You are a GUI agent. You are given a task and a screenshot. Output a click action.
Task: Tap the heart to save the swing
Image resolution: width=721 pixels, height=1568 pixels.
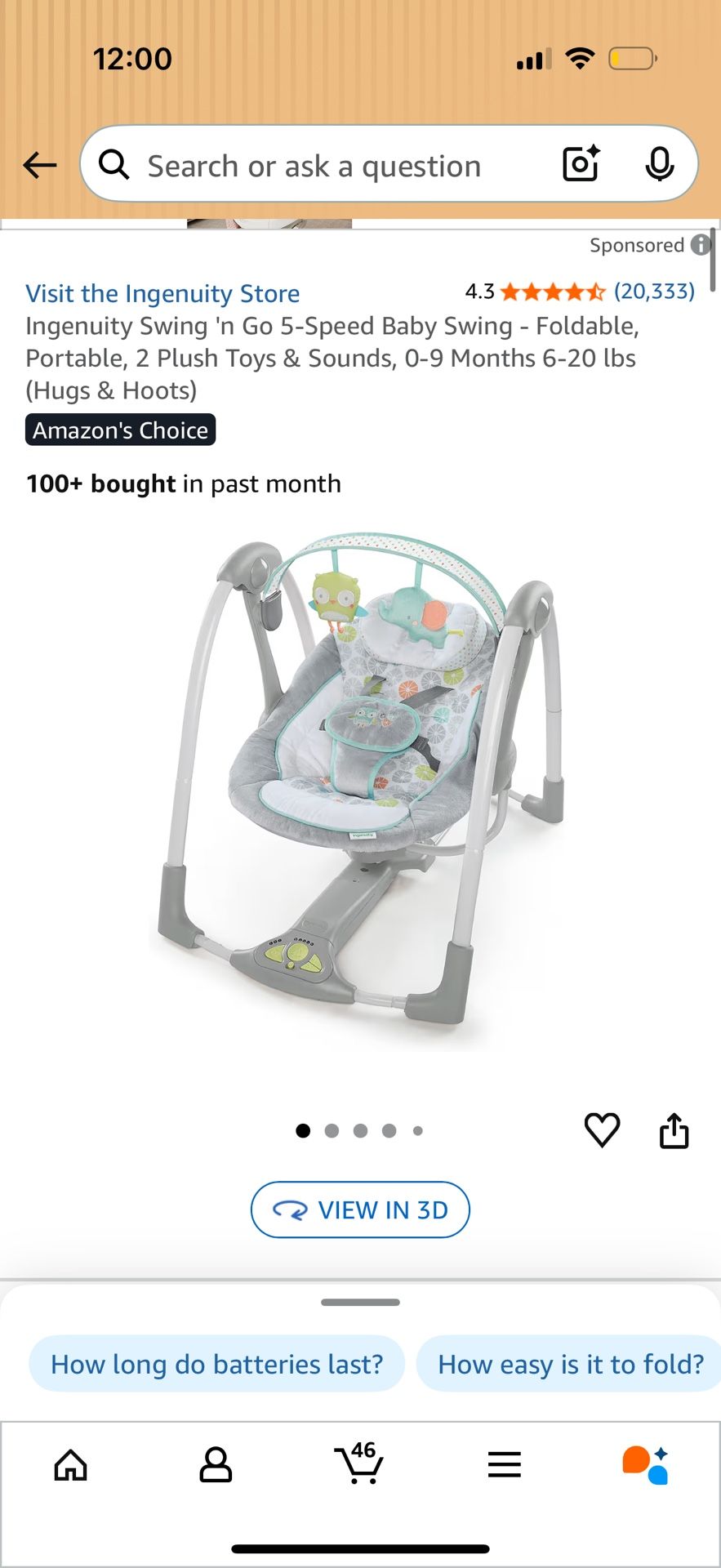pyautogui.click(x=603, y=1130)
